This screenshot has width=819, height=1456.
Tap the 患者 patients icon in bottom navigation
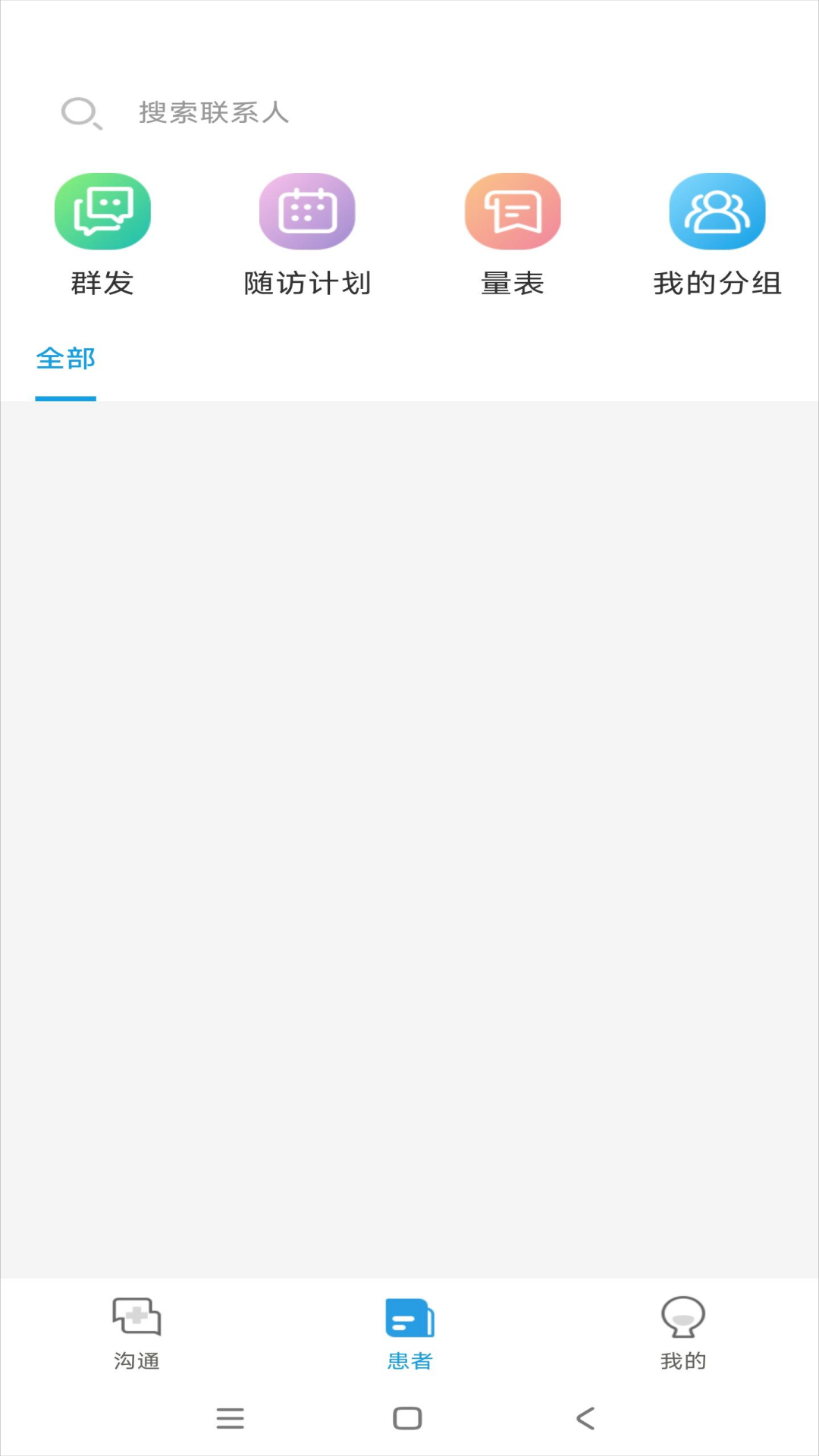(x=409, y=1316)
